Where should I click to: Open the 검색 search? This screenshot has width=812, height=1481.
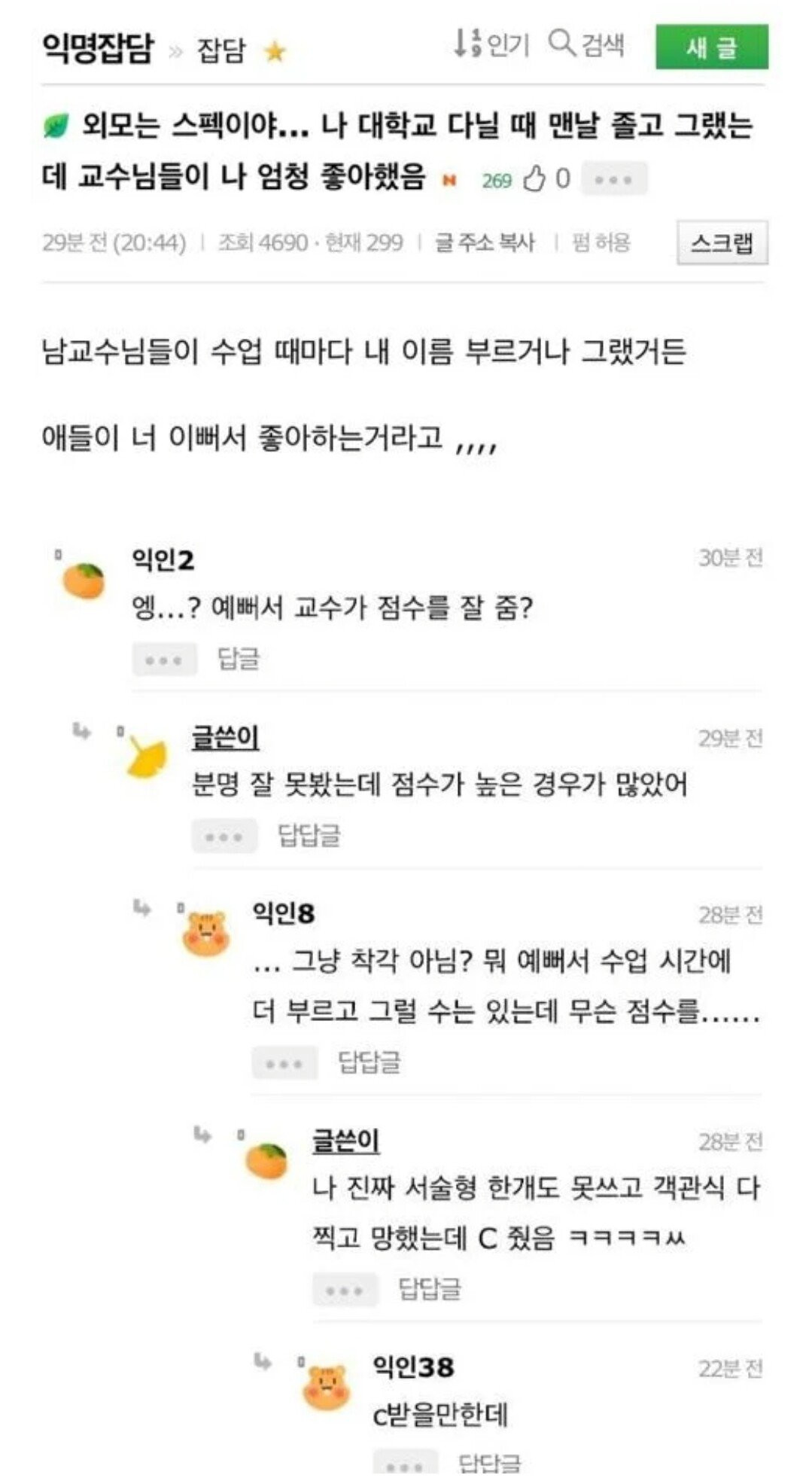(586, 44)
